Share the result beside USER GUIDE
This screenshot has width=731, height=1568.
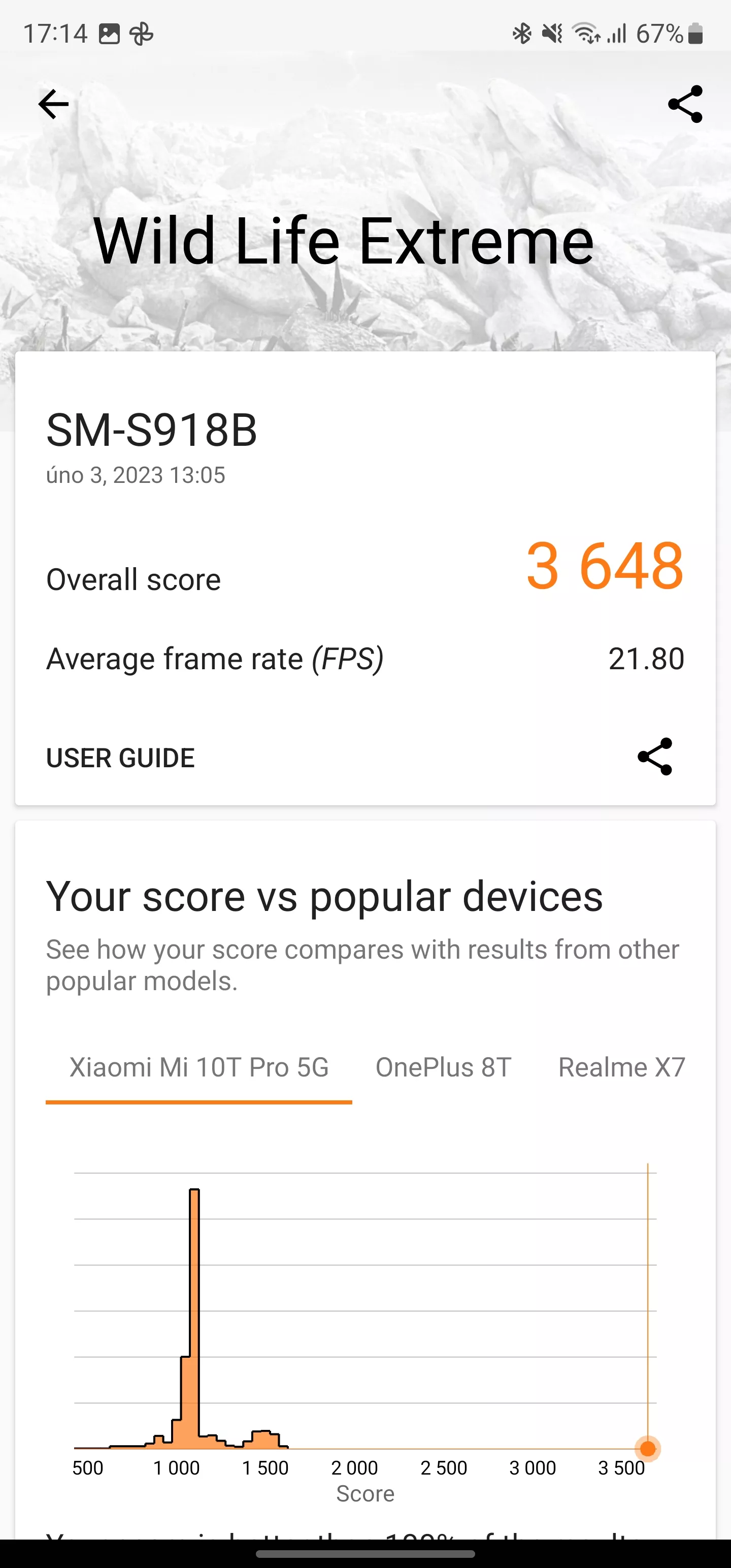(655, 757)
